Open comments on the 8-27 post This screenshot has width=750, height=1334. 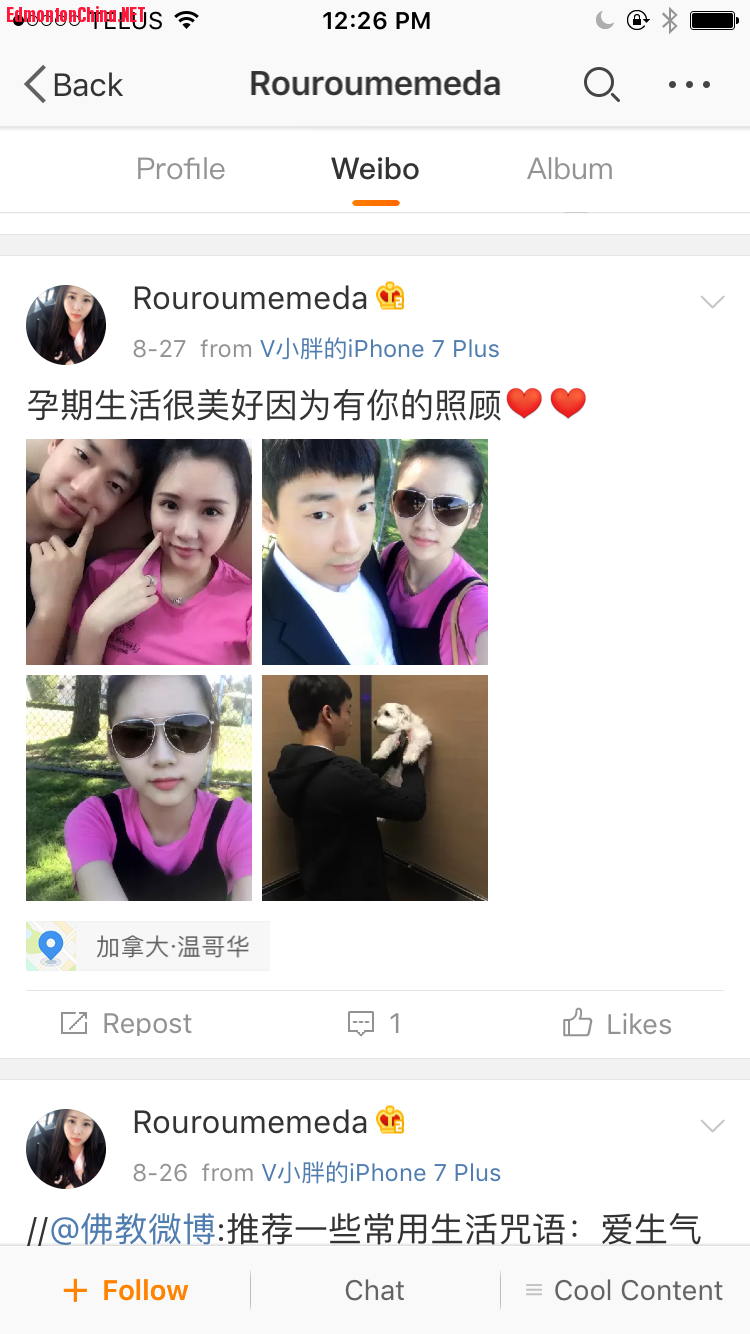coord(374,1023)
